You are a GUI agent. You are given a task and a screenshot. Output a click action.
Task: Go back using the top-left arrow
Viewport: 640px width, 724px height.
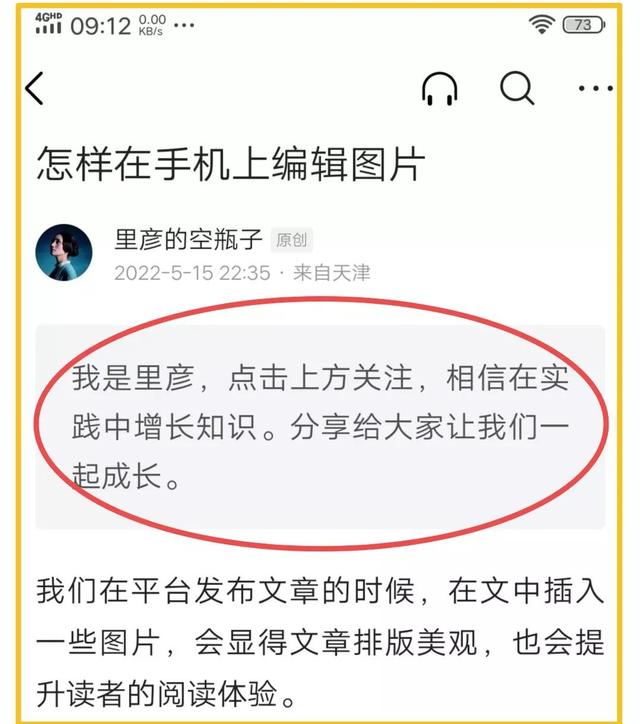click(35, 89)
